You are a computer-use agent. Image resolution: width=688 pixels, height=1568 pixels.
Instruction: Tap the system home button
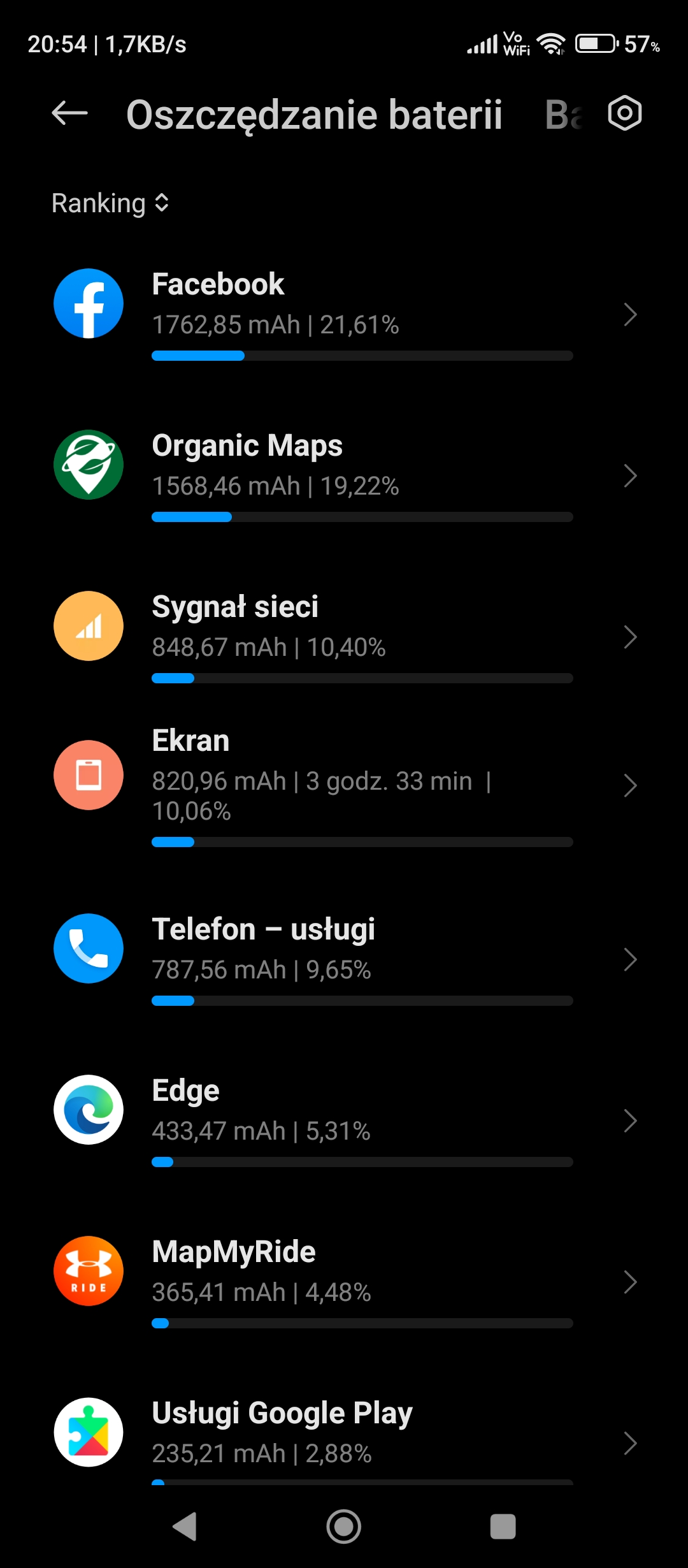pyautogui.click(x=344, y=1527)
